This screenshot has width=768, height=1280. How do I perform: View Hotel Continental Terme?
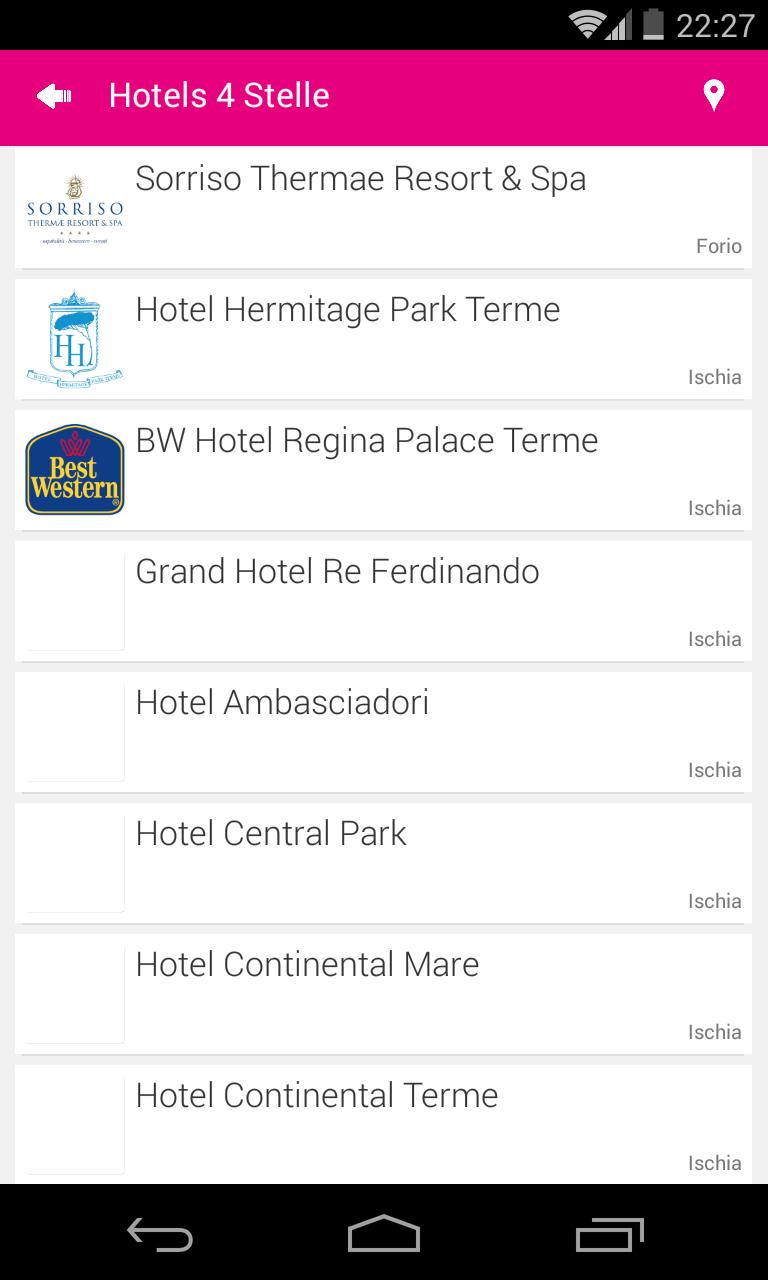(x=383, y=1126)
